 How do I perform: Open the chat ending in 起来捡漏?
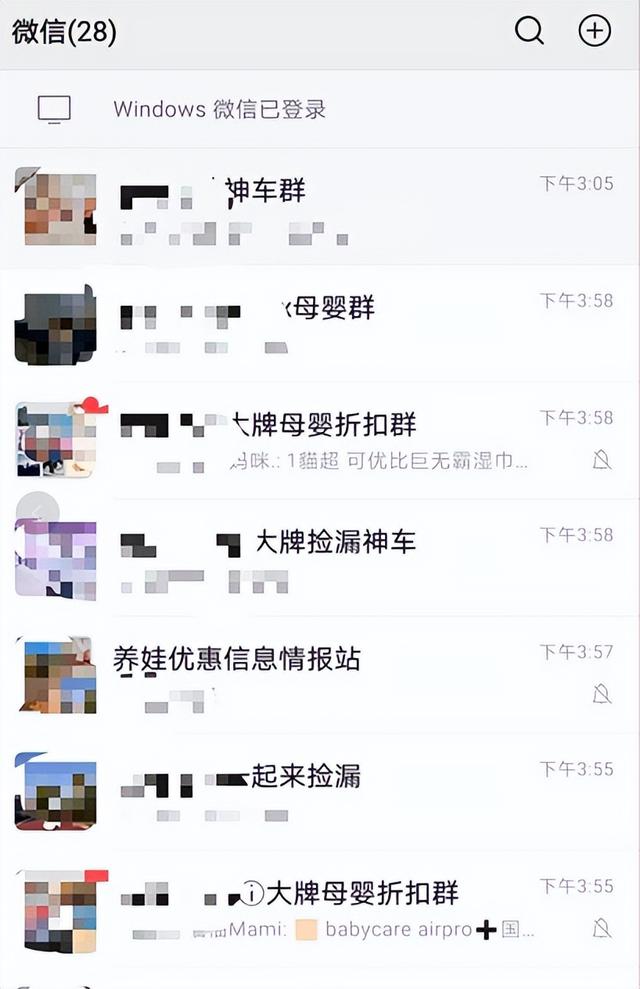click(320, 792)
